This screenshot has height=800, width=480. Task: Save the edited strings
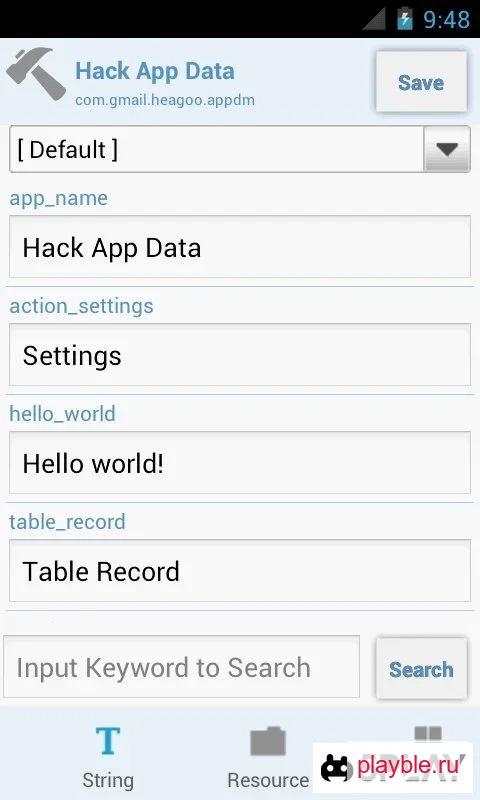tap(421, 82)
